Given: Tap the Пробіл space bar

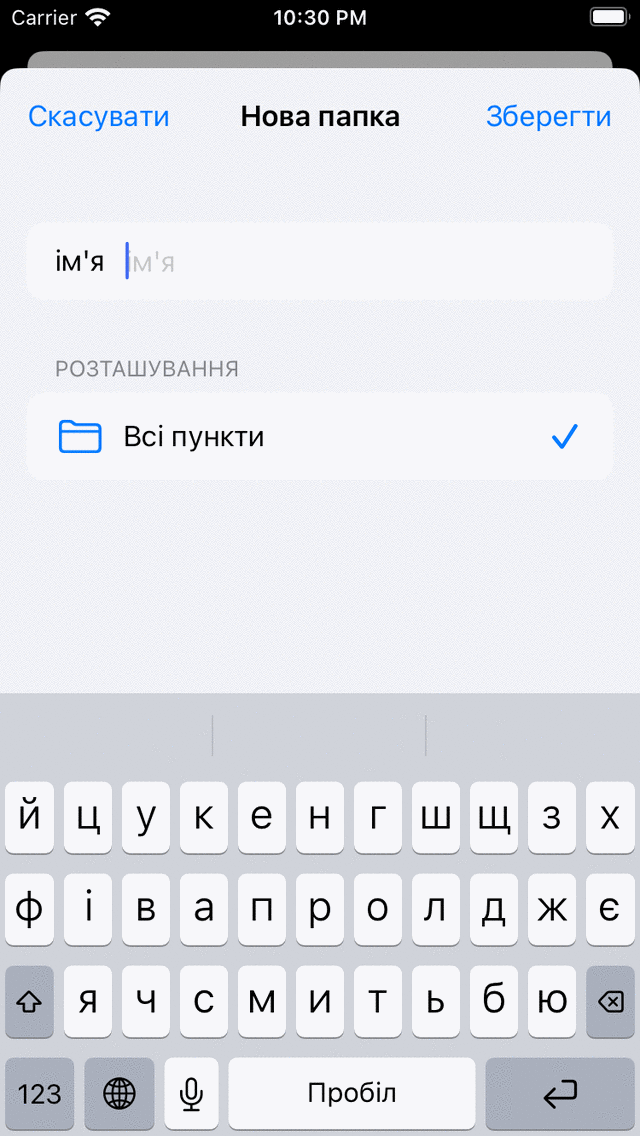Looking at the screenshot, I should click(x=352, y=1094).
